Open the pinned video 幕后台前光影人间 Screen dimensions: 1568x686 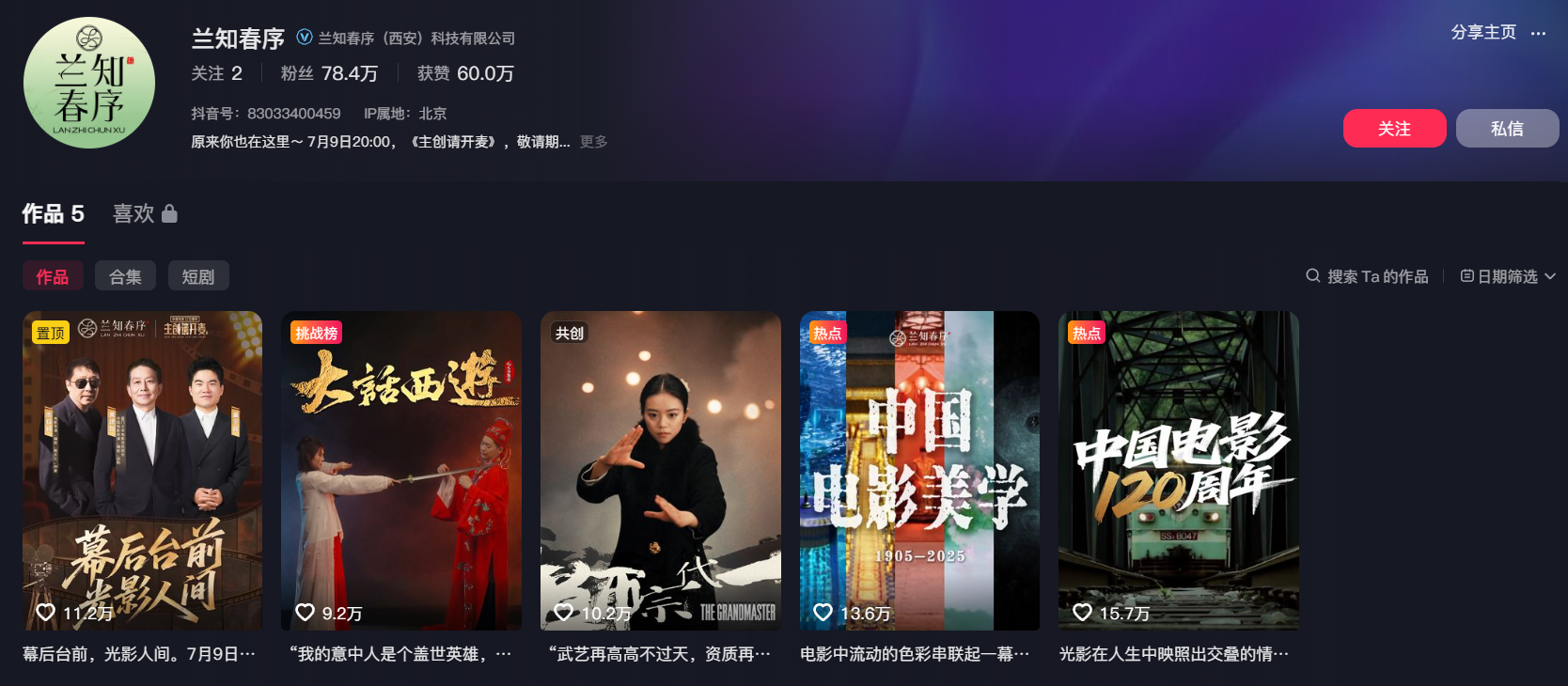[x=142, y=470]
